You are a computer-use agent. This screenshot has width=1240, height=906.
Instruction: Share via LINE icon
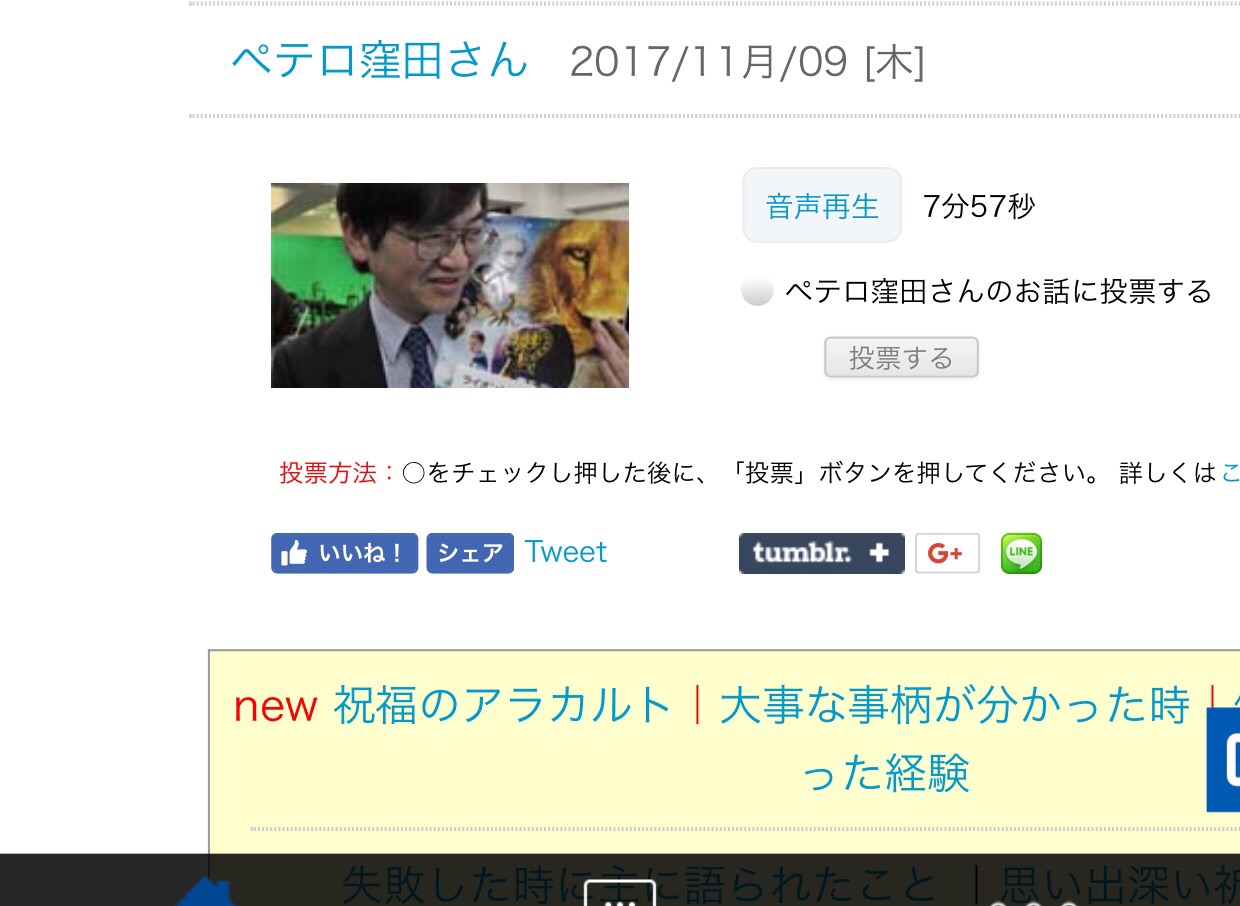tap(1021, 553)
